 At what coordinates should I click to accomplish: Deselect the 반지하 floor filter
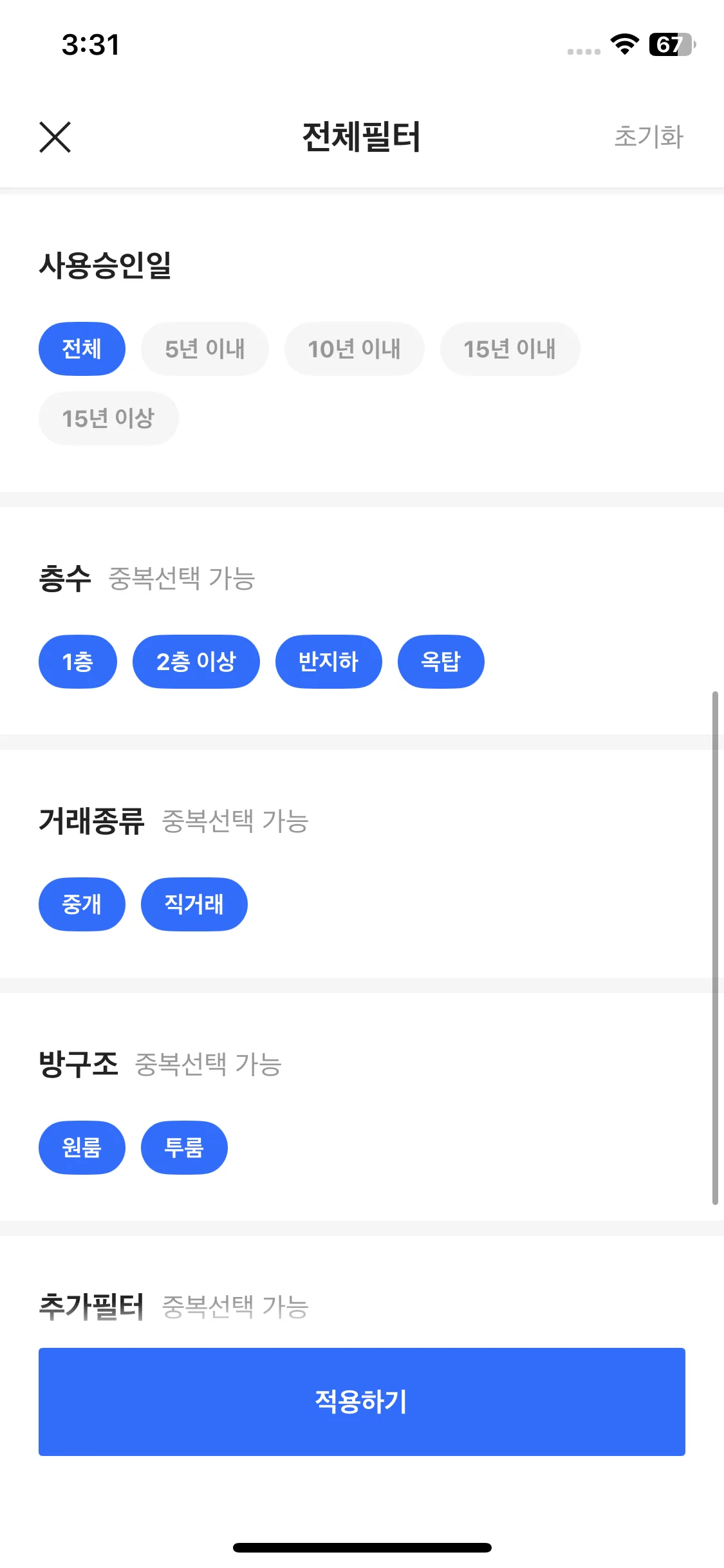point(329,661)
